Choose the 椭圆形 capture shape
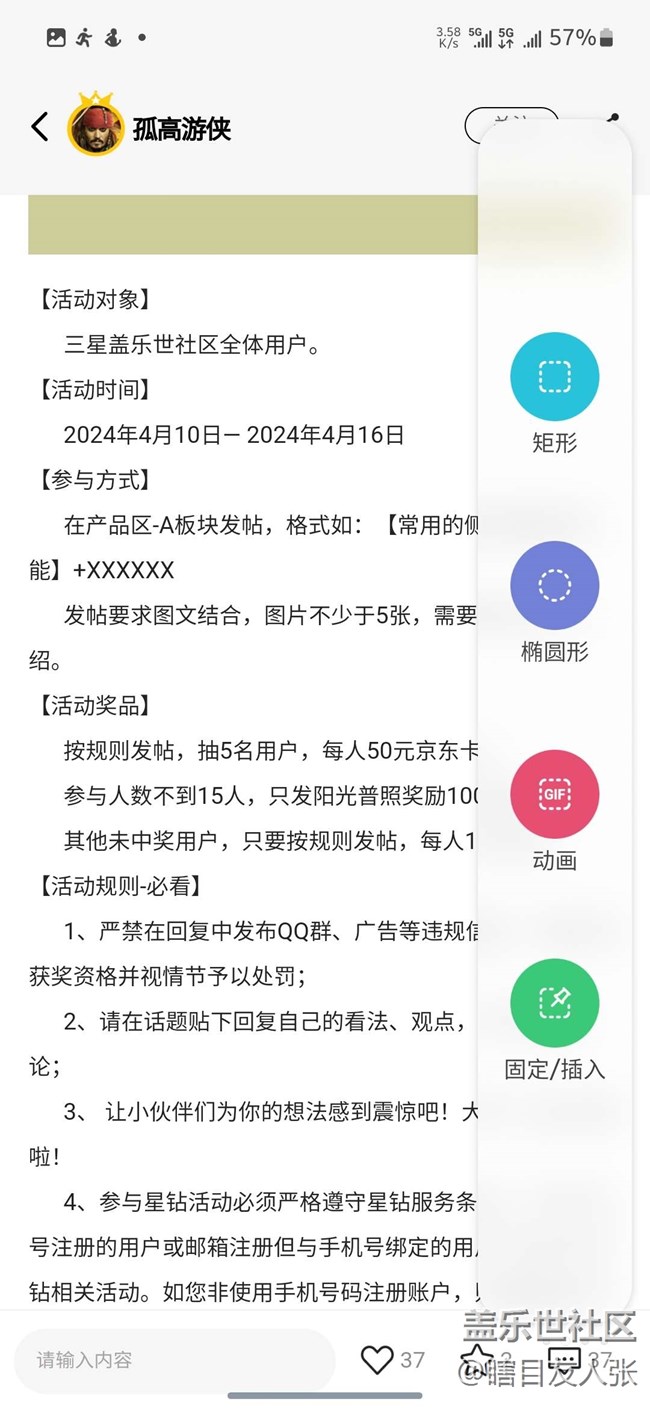Image resolution: width=650 pixels, height=1408 pixels. tap(554, 586)
